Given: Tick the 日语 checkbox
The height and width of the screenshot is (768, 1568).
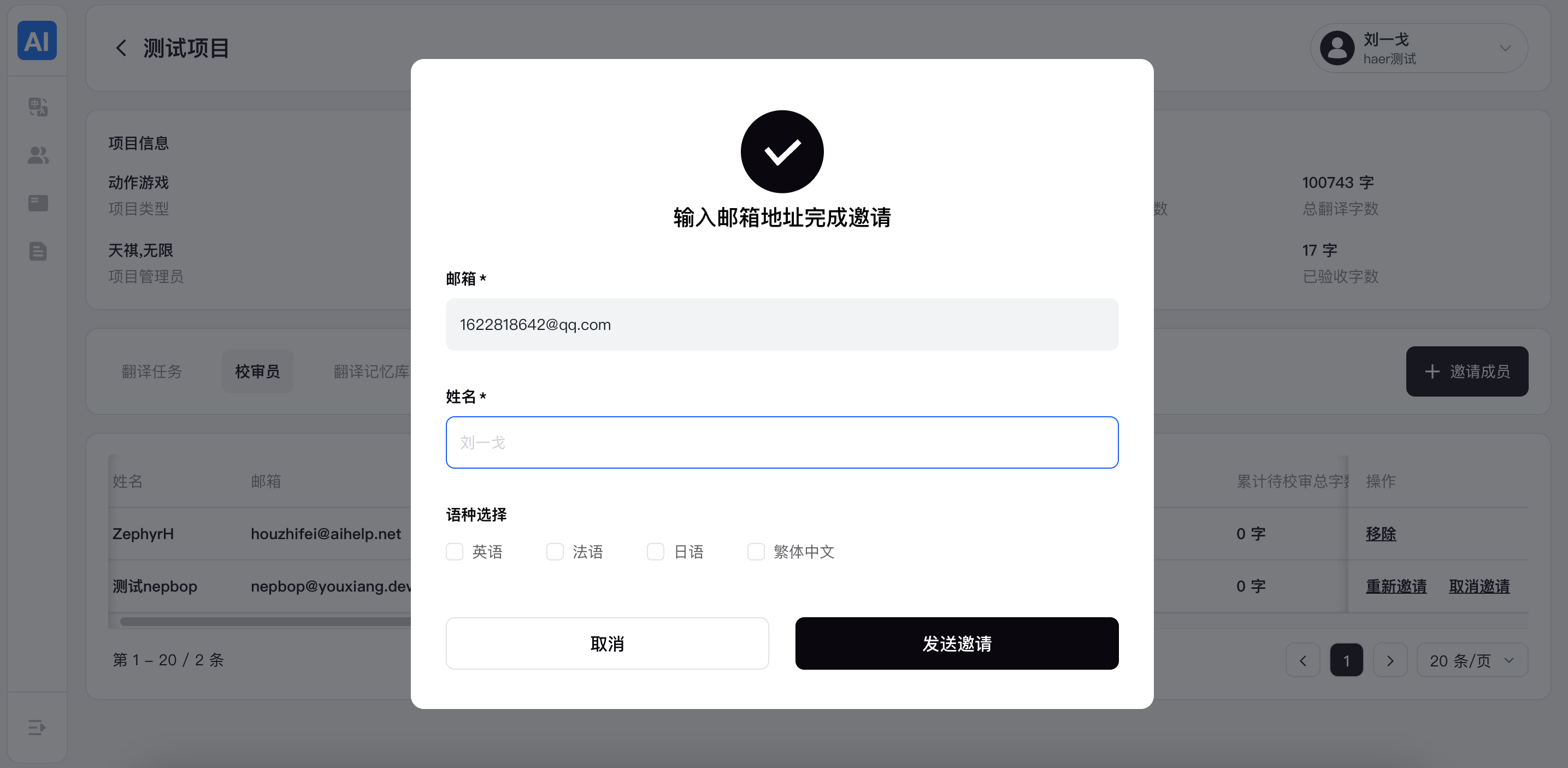Looking at the screenshot, I should (656, 552).
